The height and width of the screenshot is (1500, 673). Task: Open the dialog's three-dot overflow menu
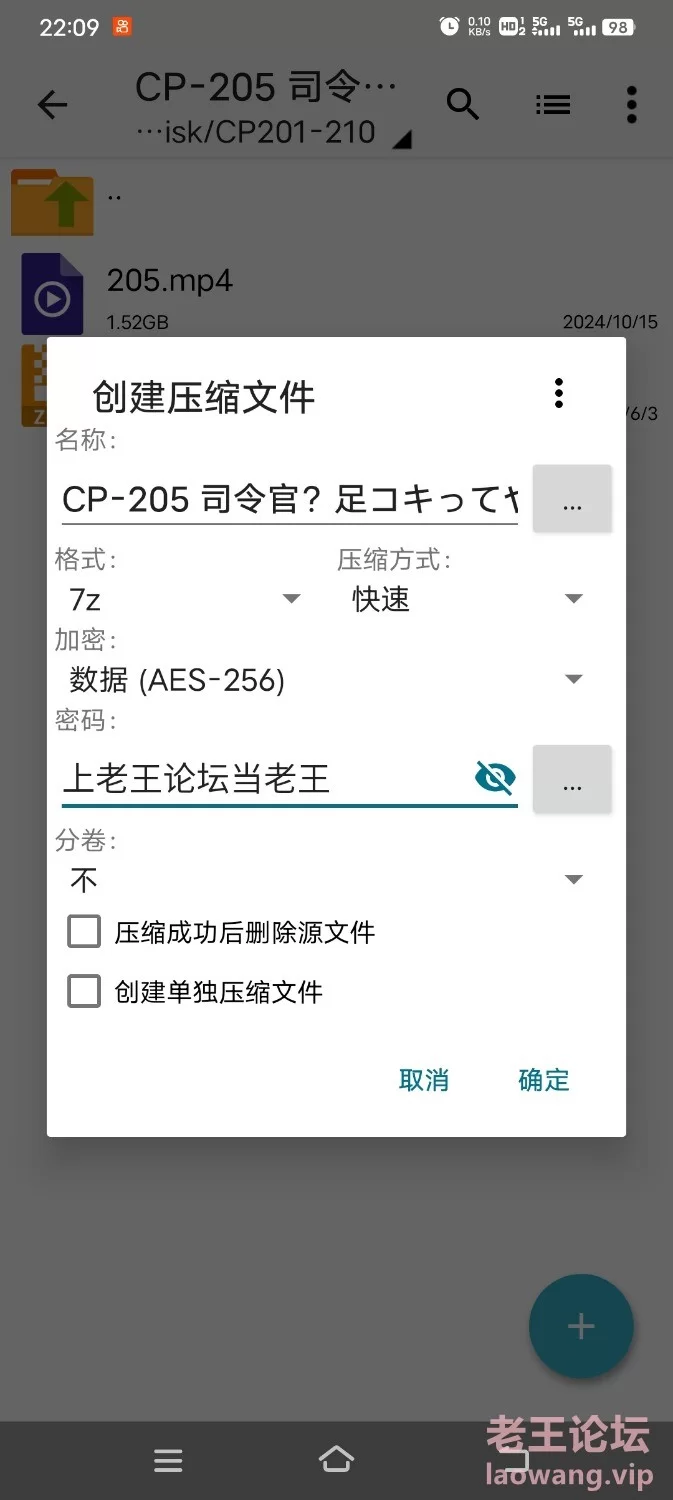coord(559,393)
